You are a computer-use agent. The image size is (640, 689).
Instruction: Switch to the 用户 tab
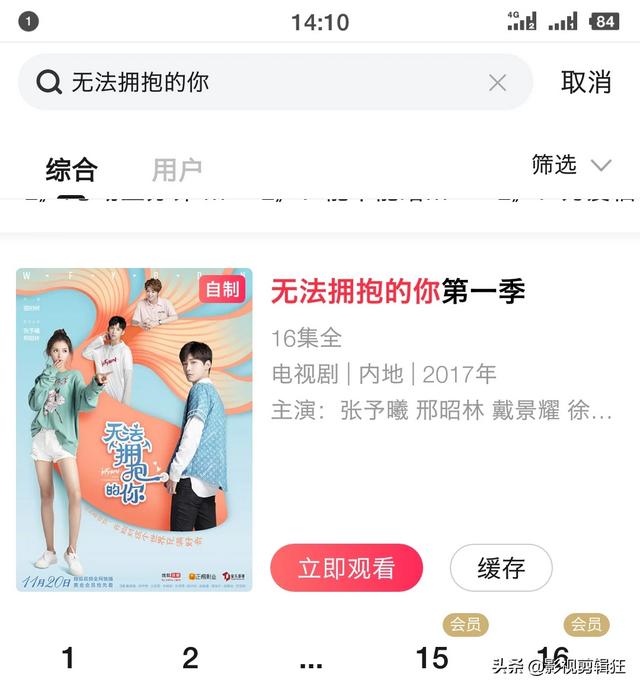point(177,169)
